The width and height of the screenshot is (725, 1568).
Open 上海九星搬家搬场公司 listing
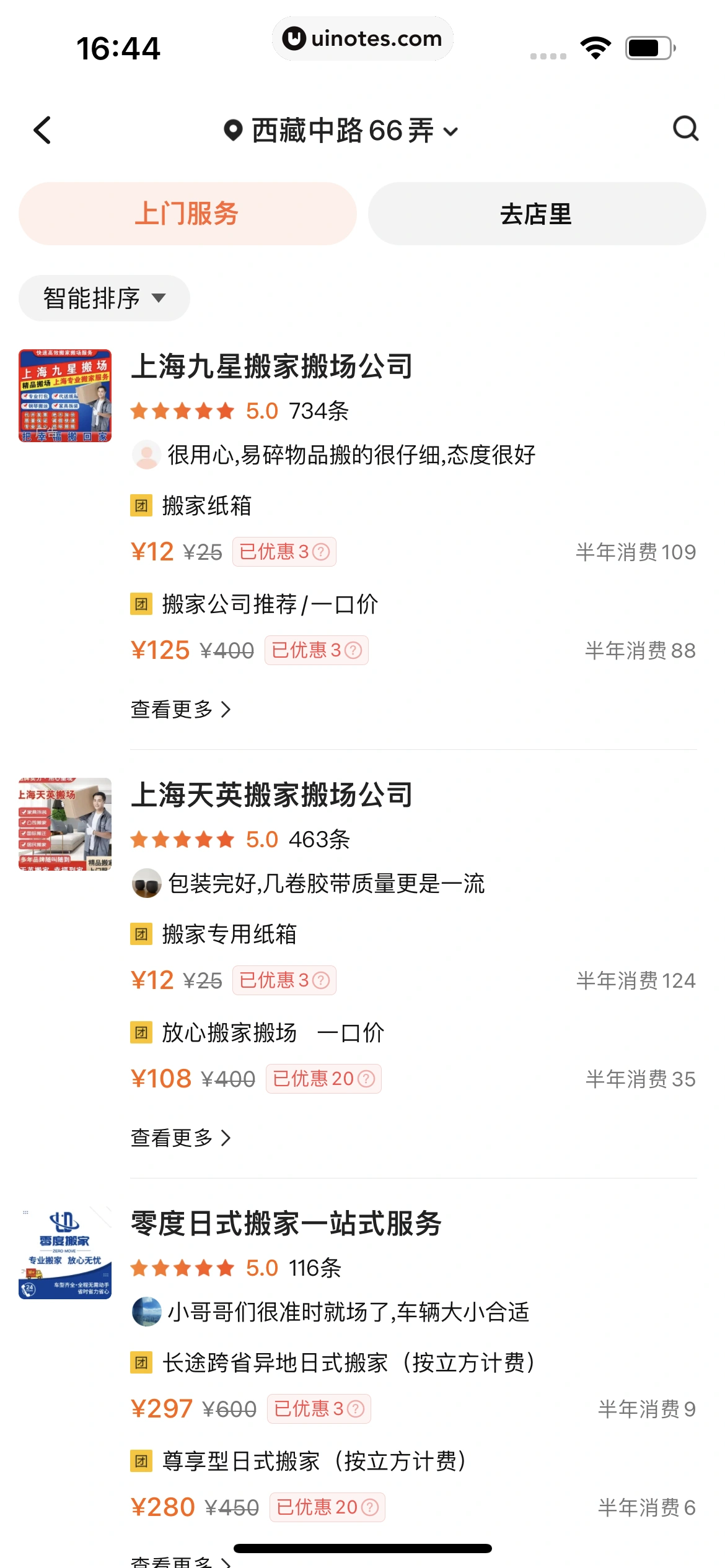[x=272, y=367]
